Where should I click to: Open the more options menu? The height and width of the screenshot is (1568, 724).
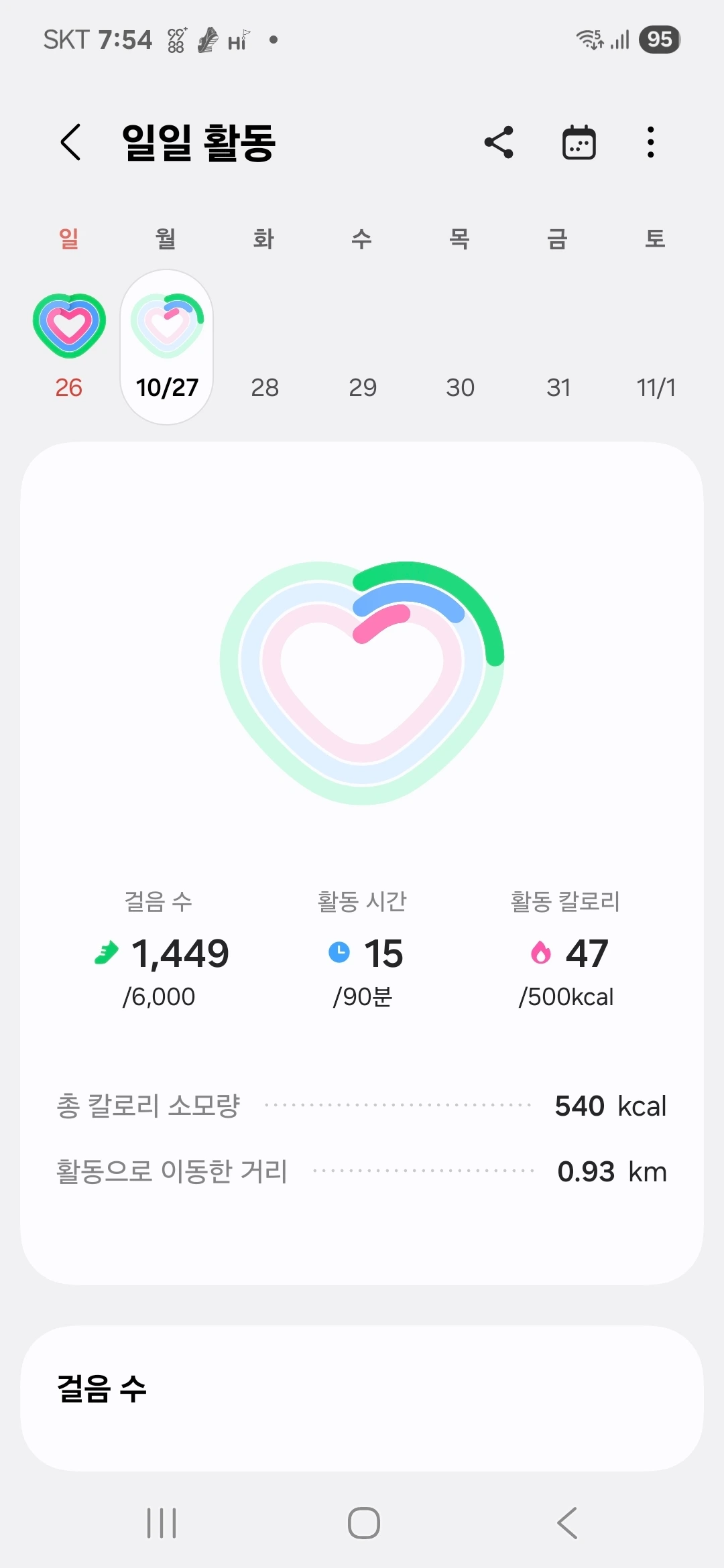tap(650, 142)
